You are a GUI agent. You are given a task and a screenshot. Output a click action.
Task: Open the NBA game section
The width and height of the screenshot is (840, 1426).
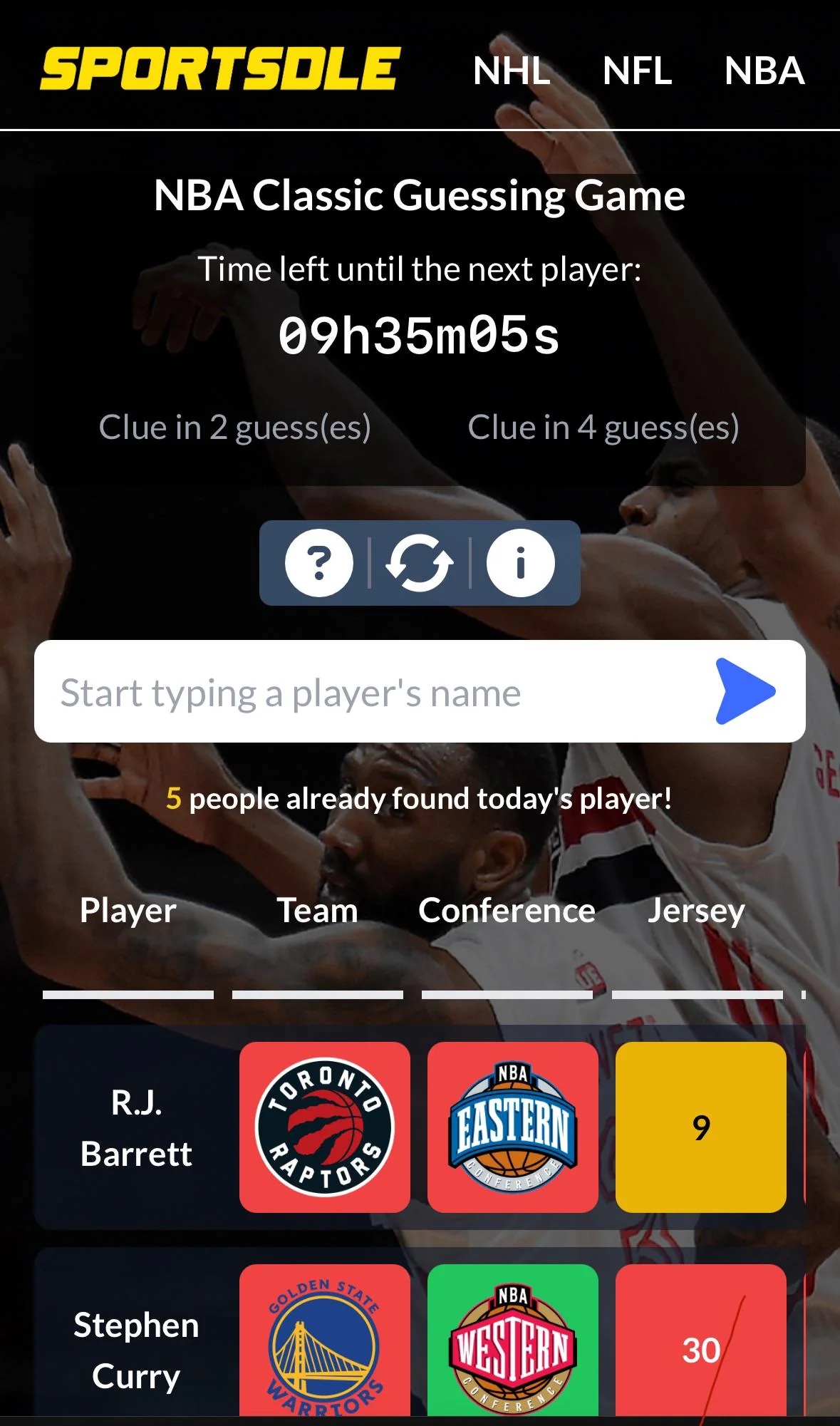(x=764, y=71)
